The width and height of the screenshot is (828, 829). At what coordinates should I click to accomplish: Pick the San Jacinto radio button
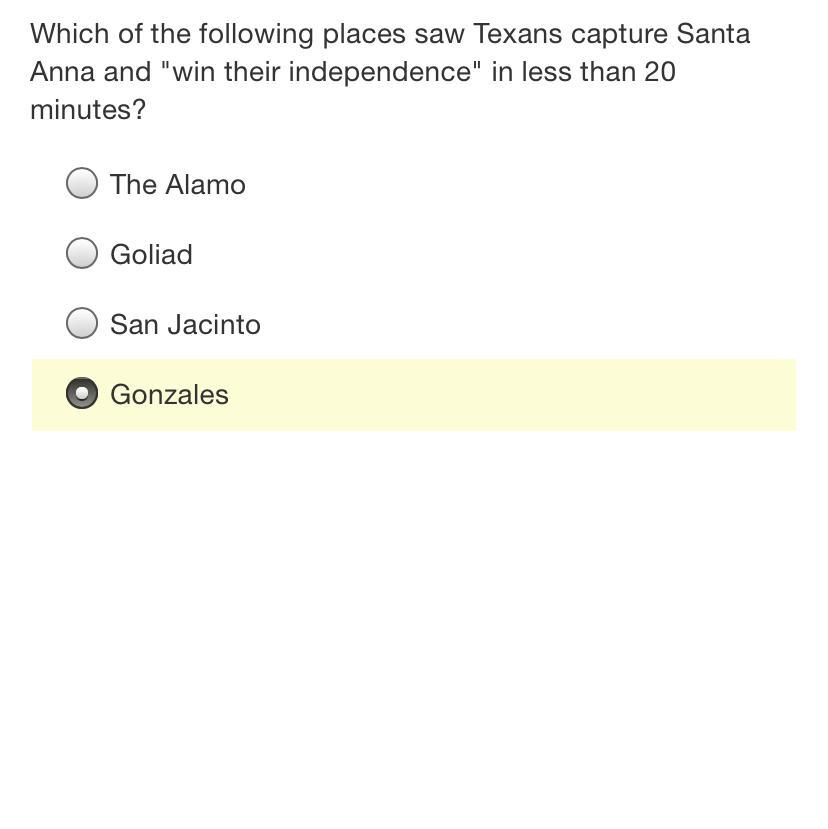click(x=82, y=324)
